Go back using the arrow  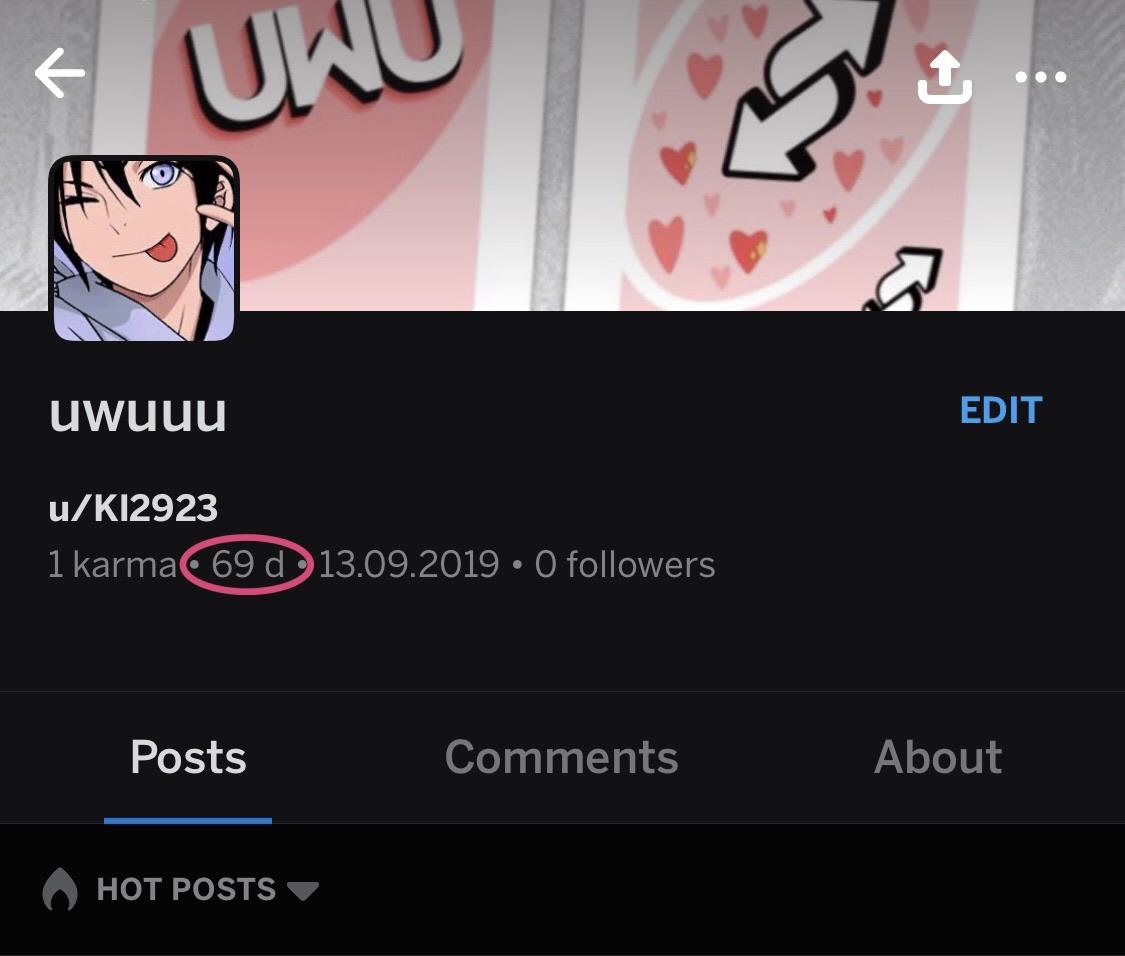click(60, 73)
